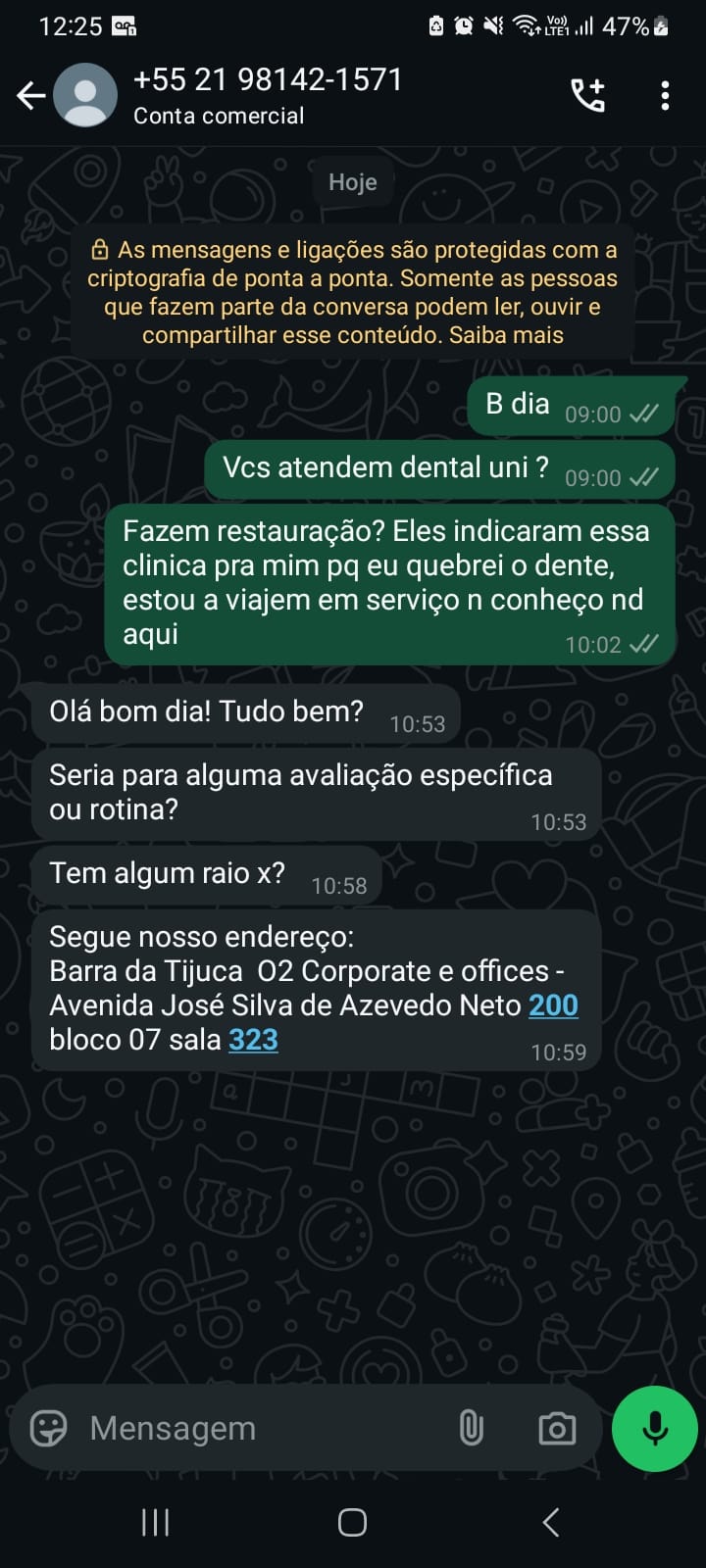Open the three-dot overflow menu
The height and width of the screenshot is (1568, 706).
point(665,95)
